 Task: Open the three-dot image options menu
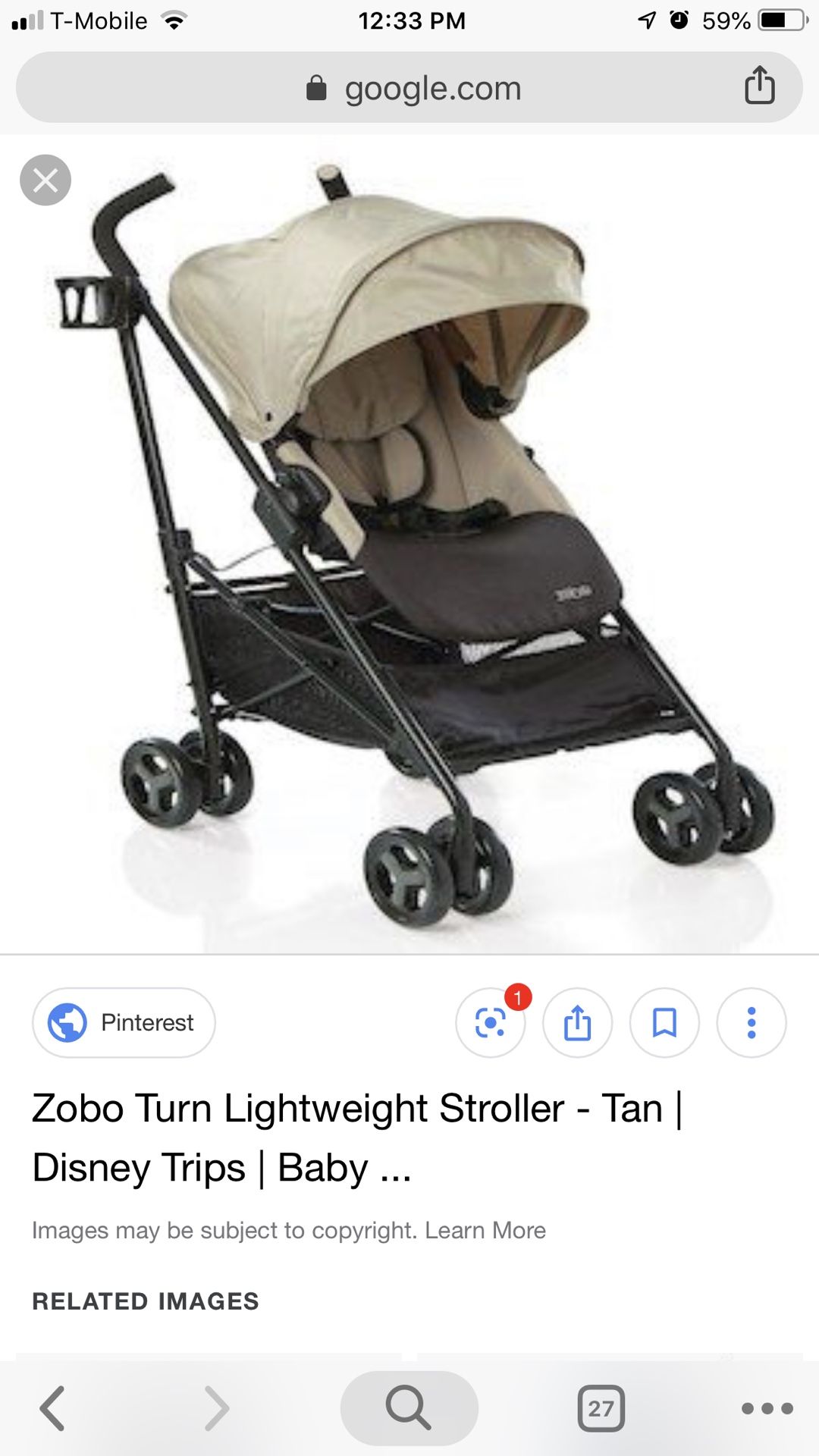coord(752,1022)
